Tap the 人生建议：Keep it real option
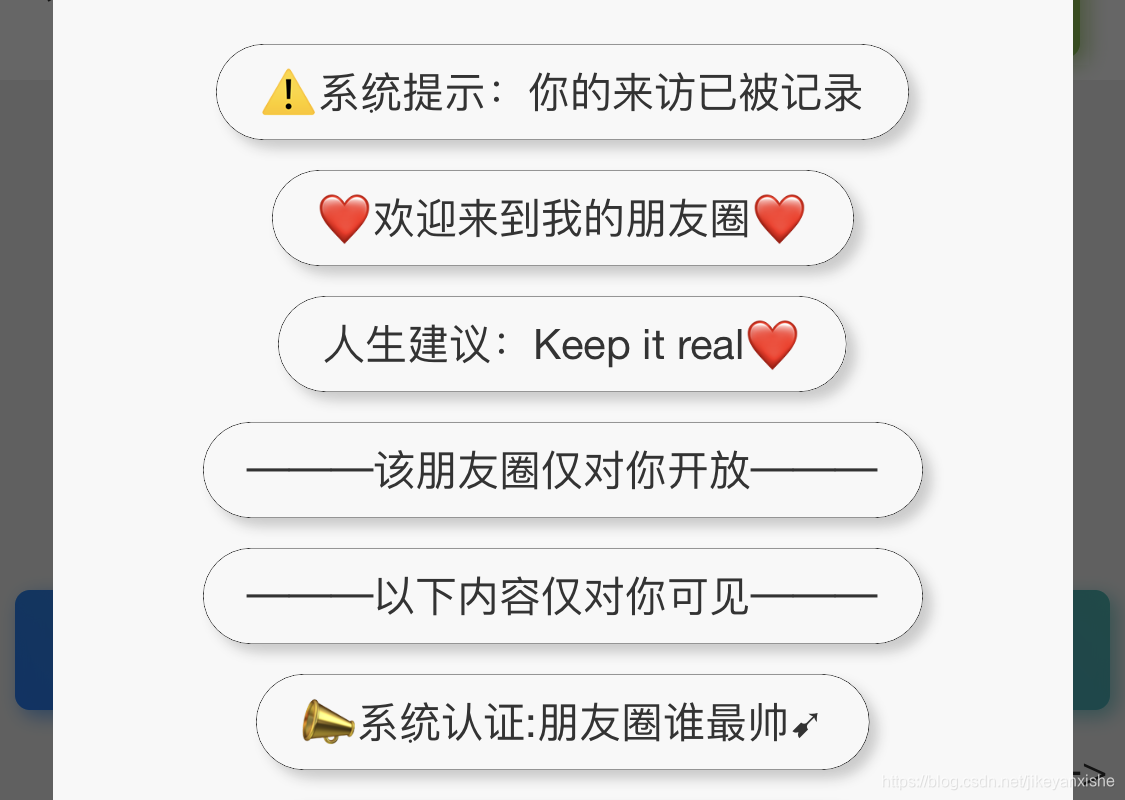The width and height of the screenshot is (1125, 800). [x=562, y=344]
